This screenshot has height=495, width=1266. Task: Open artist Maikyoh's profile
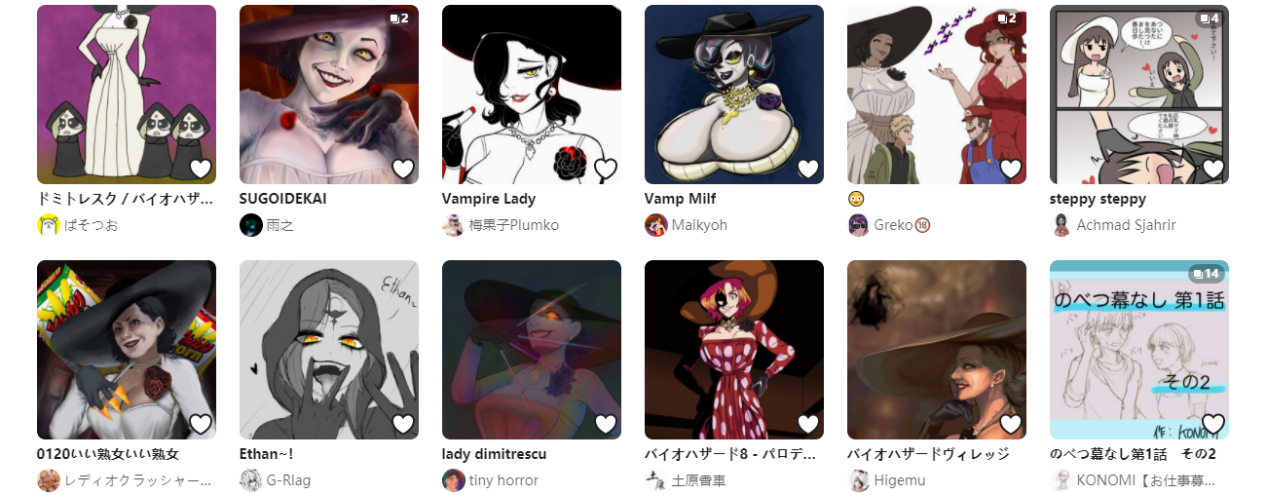pos(699,225)
